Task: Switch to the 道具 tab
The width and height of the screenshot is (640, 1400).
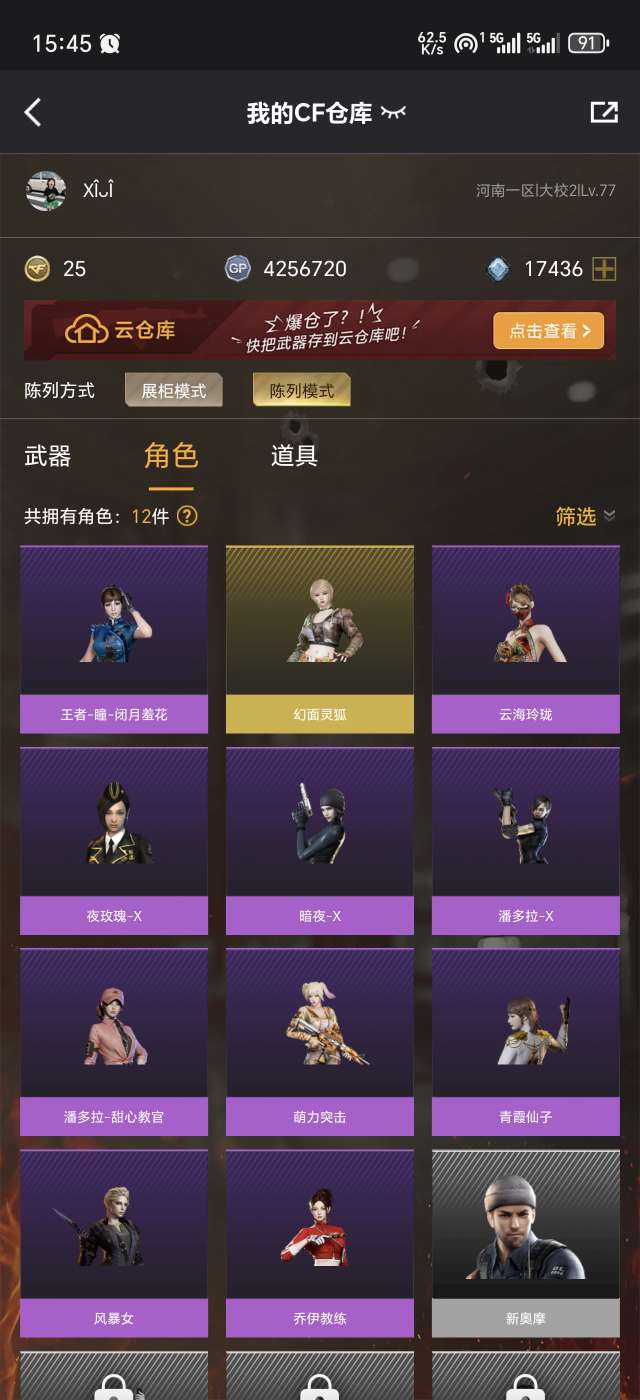Action: pos(294,456)
